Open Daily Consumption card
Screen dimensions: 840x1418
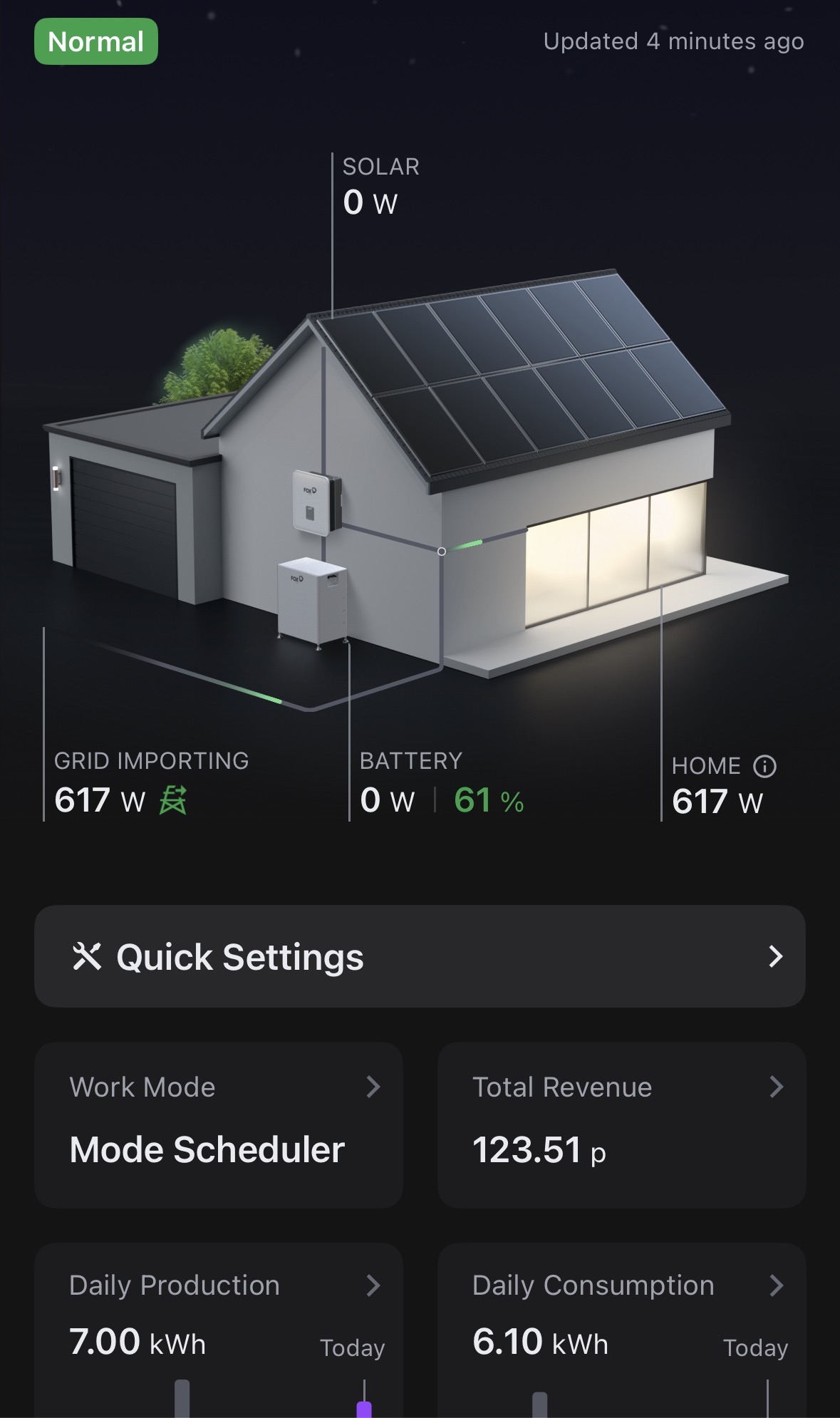(621, 1318)
